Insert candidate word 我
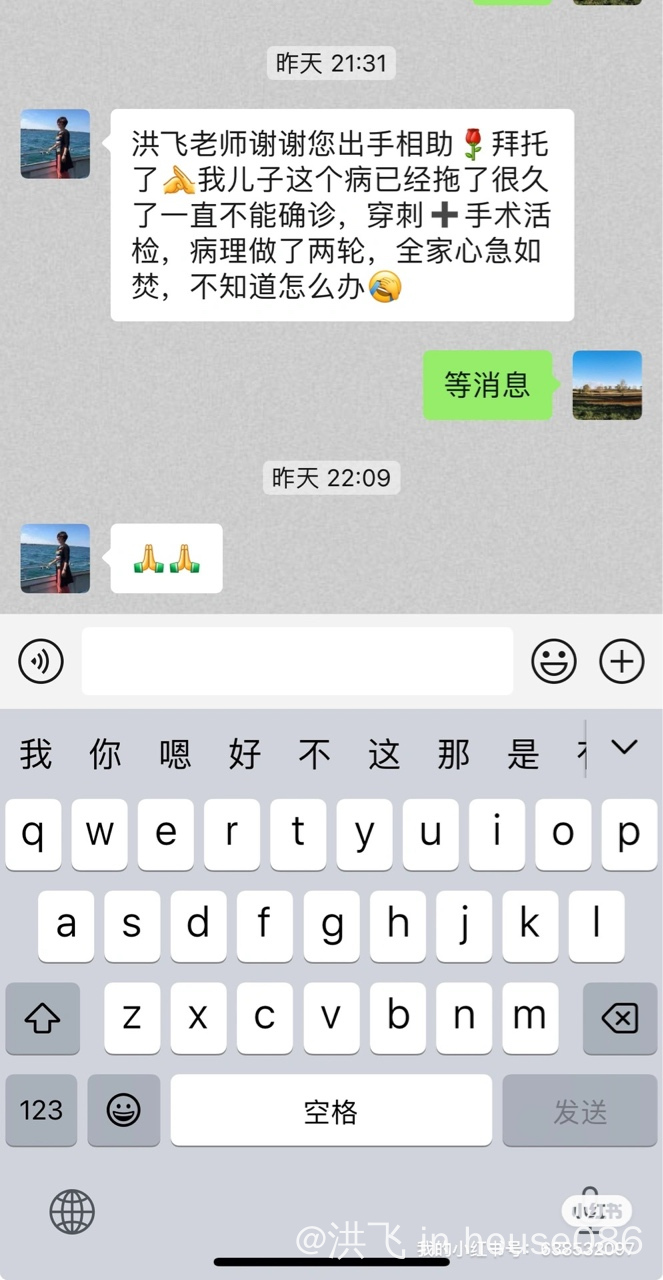The image size is (663, 1280). [x=36, y=754]
